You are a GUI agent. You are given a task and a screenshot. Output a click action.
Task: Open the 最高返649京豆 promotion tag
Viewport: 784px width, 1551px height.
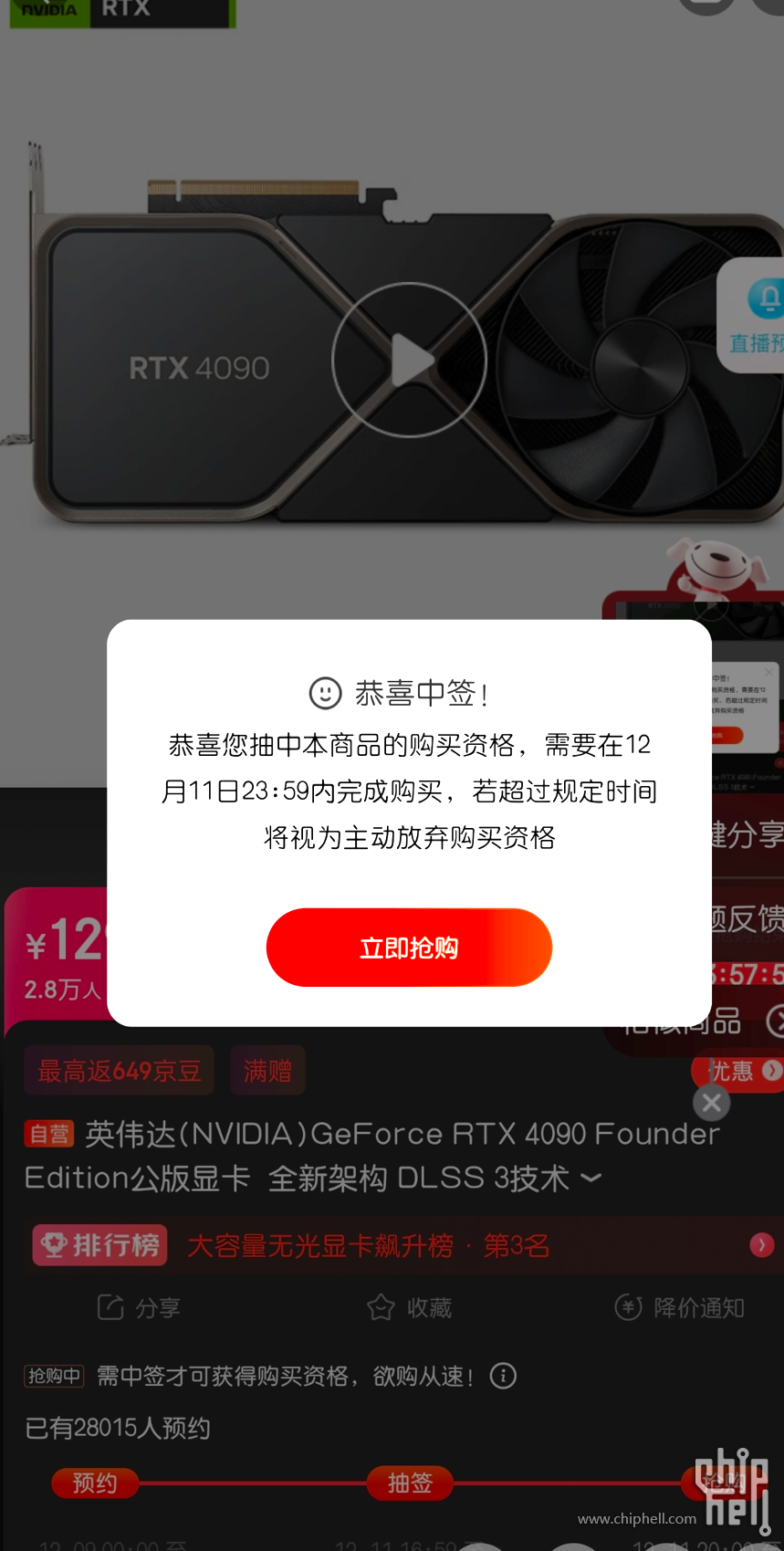click(x=120, y=1070)
